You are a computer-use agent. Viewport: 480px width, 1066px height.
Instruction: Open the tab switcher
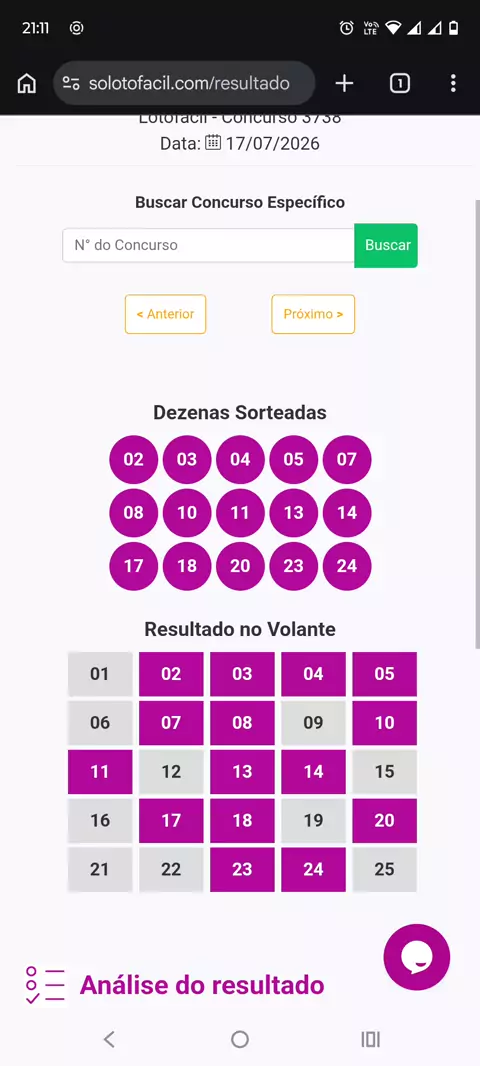coord(400,84)
